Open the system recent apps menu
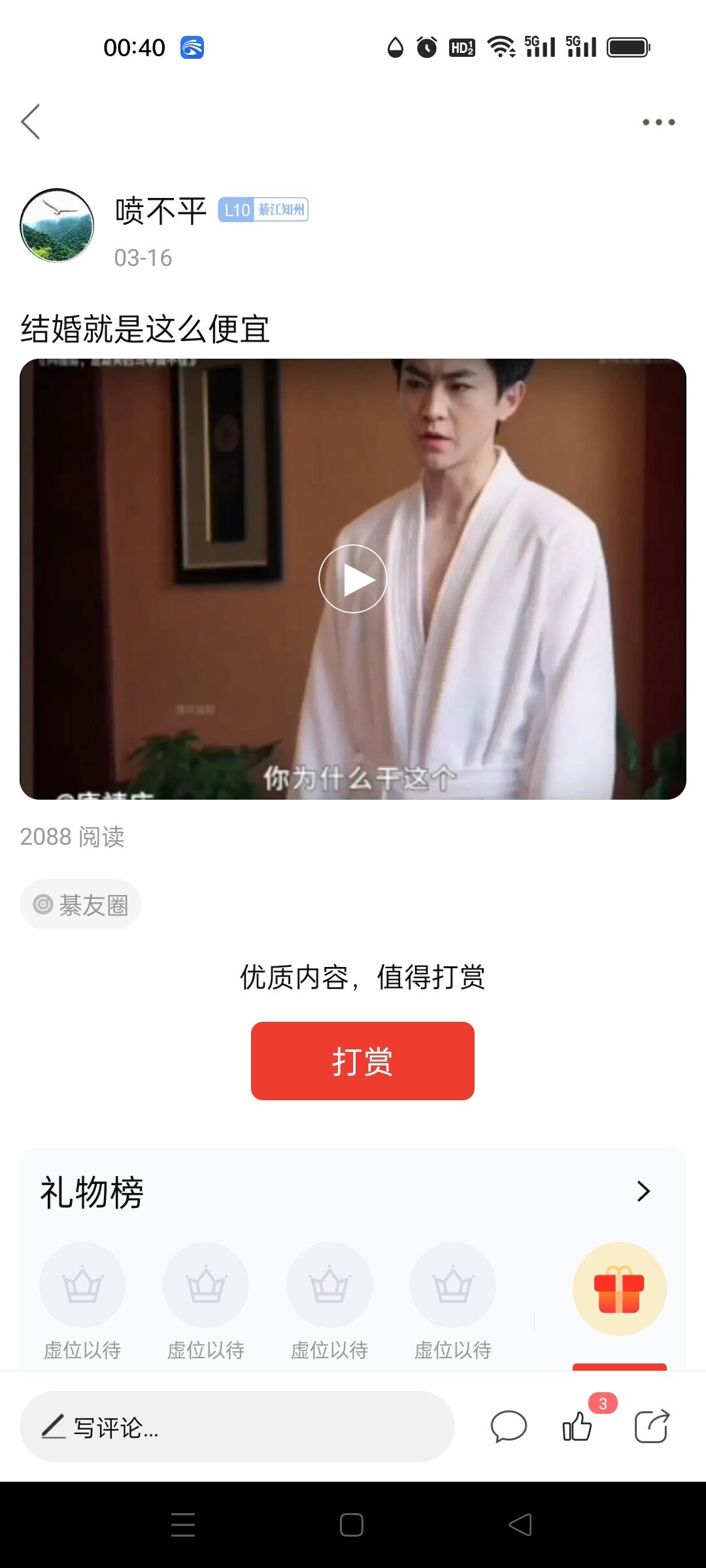 coord(183,1525)
